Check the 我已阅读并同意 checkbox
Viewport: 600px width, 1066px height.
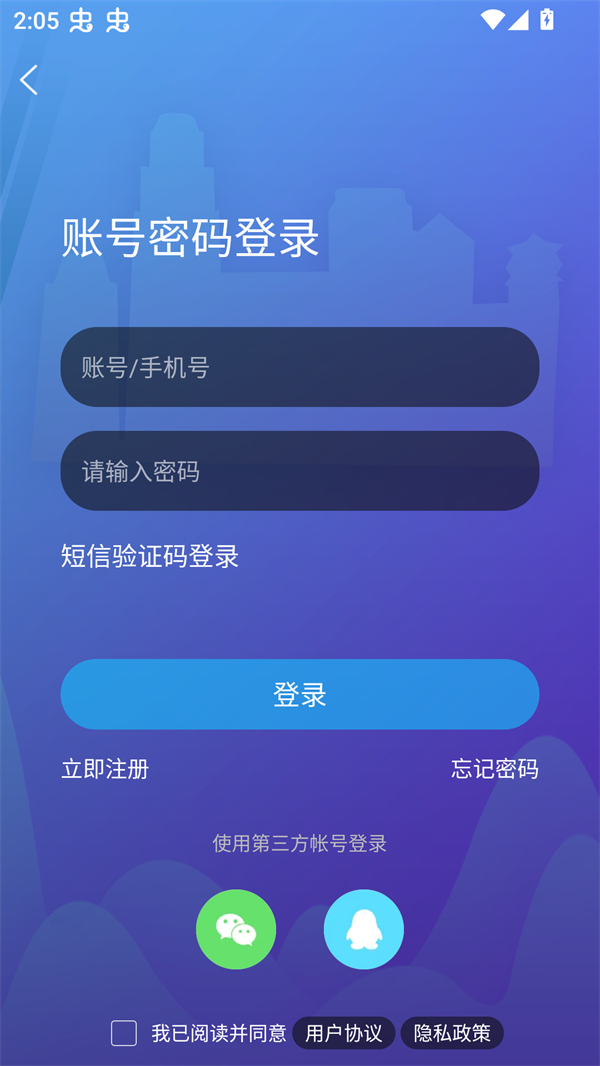tap(124, 1033)
